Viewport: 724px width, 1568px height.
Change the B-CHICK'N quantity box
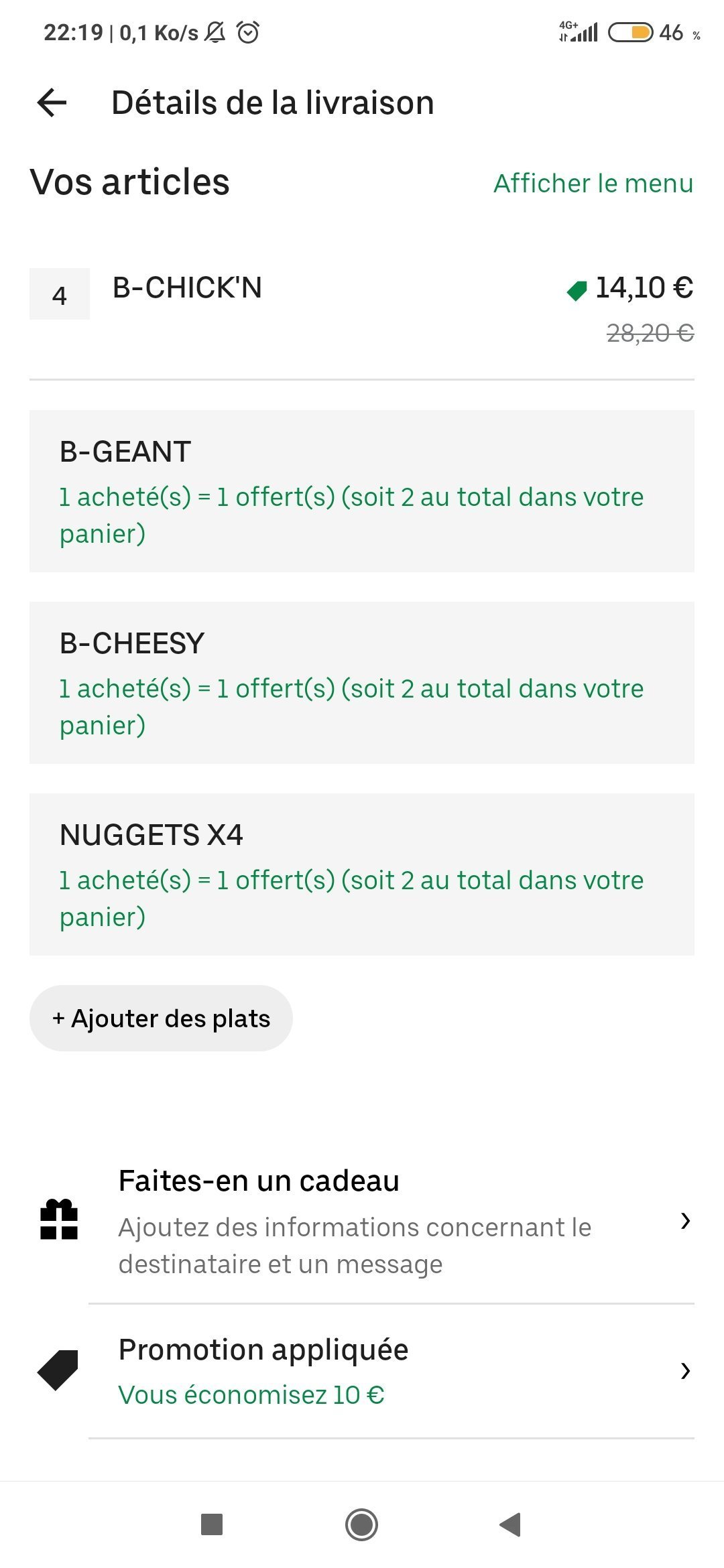coord(60,294)
